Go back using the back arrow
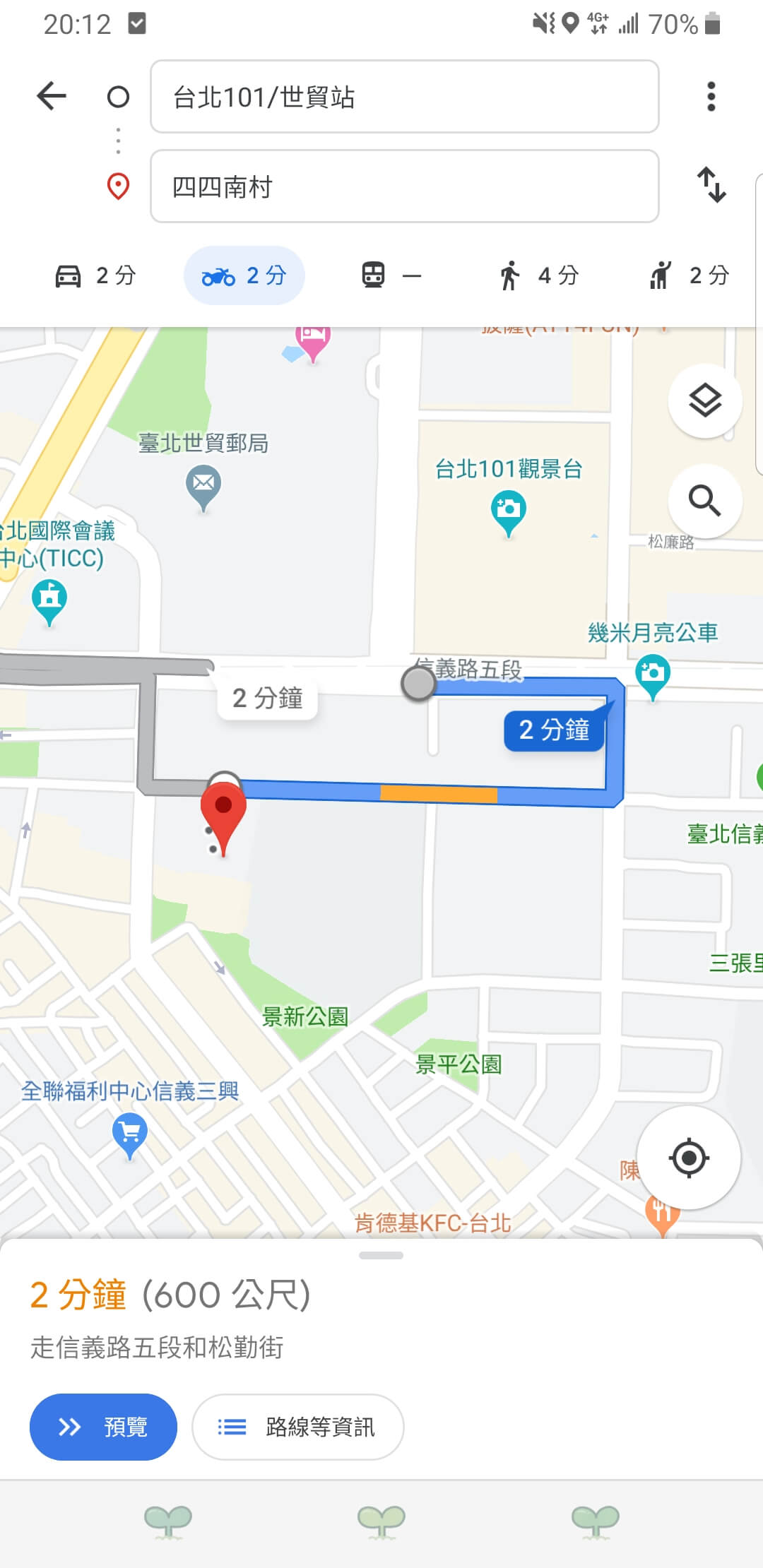Image resolution: width=763 pixels, height=1568 pixels. (x=52, y=96)
